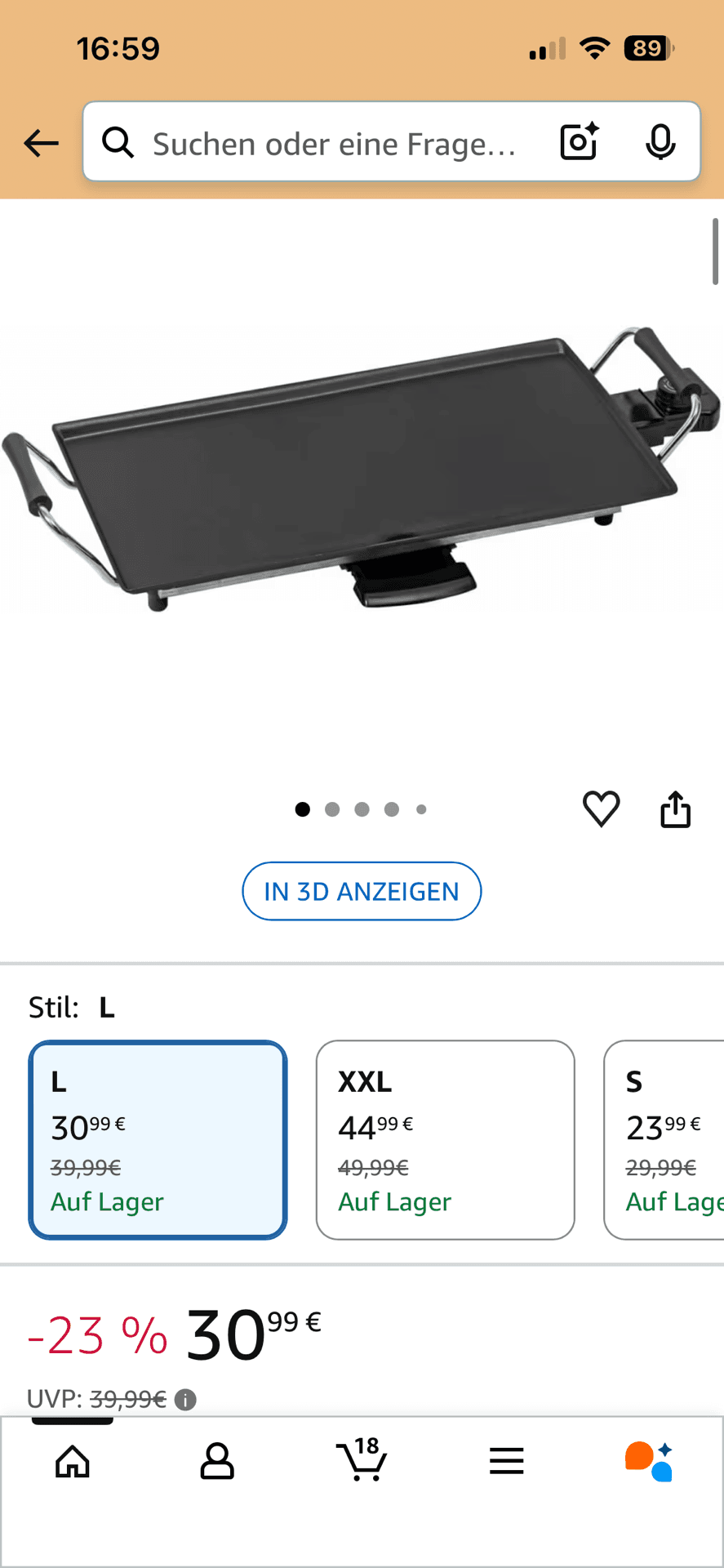Viewport: 724px width, 1568px height.
Task: Go to the Home tab
Action: pyautogui.click(x=73, y=1461)
